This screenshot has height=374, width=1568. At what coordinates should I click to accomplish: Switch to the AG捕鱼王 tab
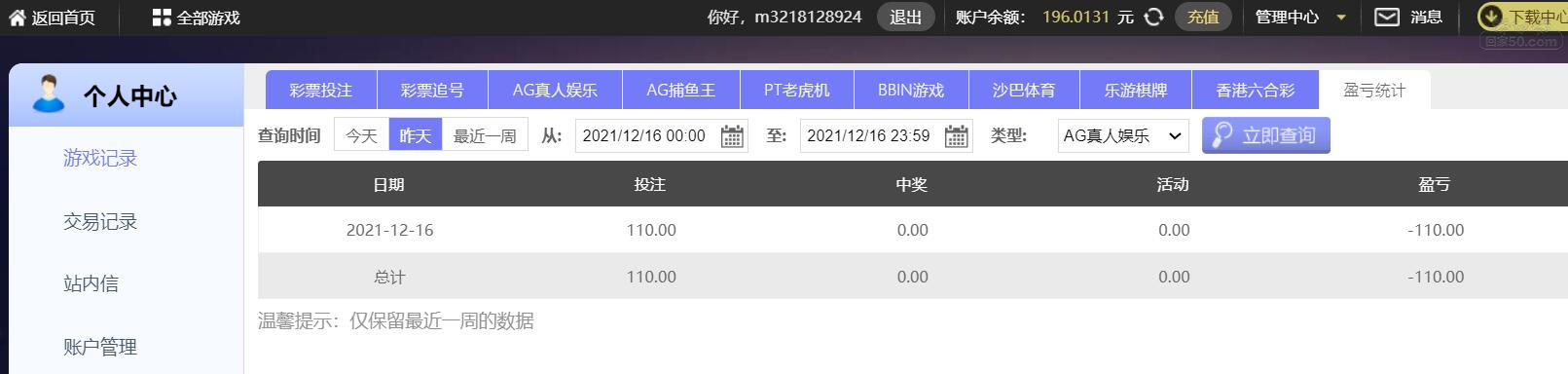click(680, 90)
